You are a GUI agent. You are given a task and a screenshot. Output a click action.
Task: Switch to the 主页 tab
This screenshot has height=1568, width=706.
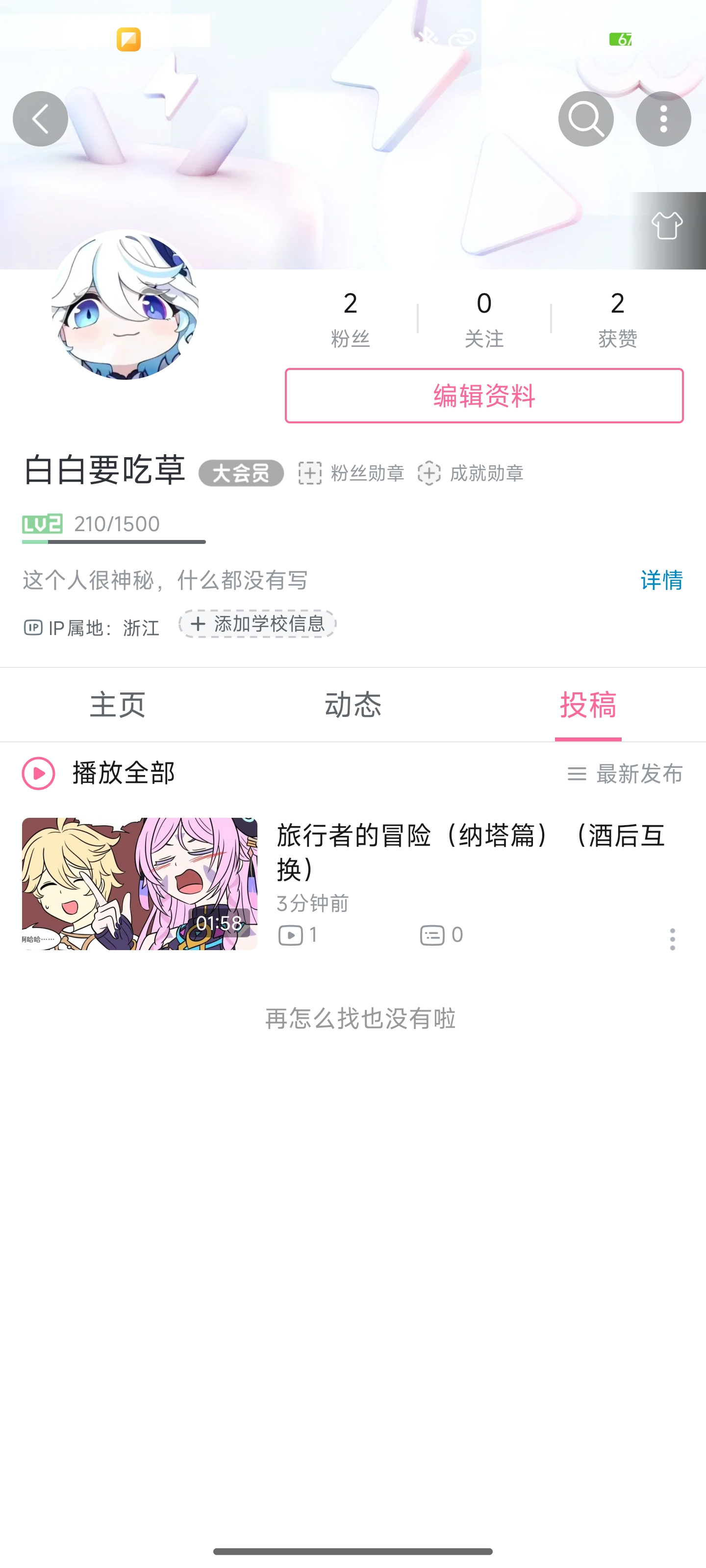[x=118, y=705]
